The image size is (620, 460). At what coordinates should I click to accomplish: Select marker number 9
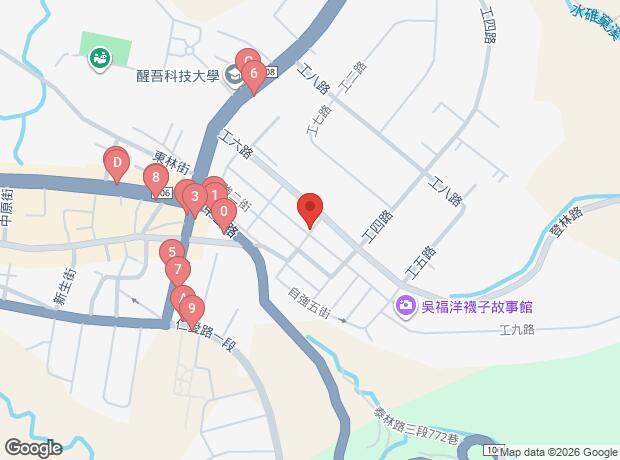point(191,309)
